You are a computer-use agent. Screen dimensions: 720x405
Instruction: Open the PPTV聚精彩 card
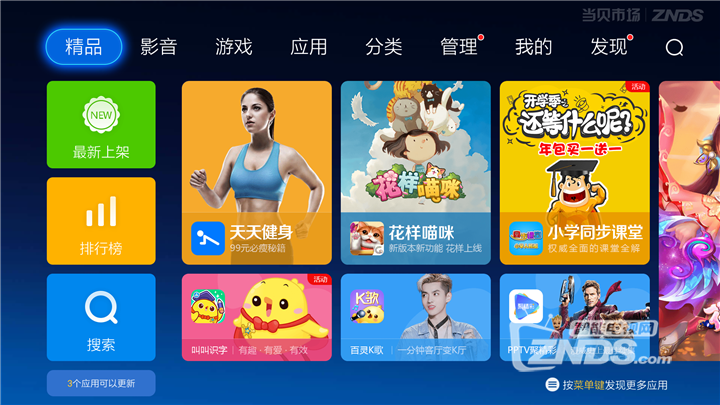[x=574, y=317]
